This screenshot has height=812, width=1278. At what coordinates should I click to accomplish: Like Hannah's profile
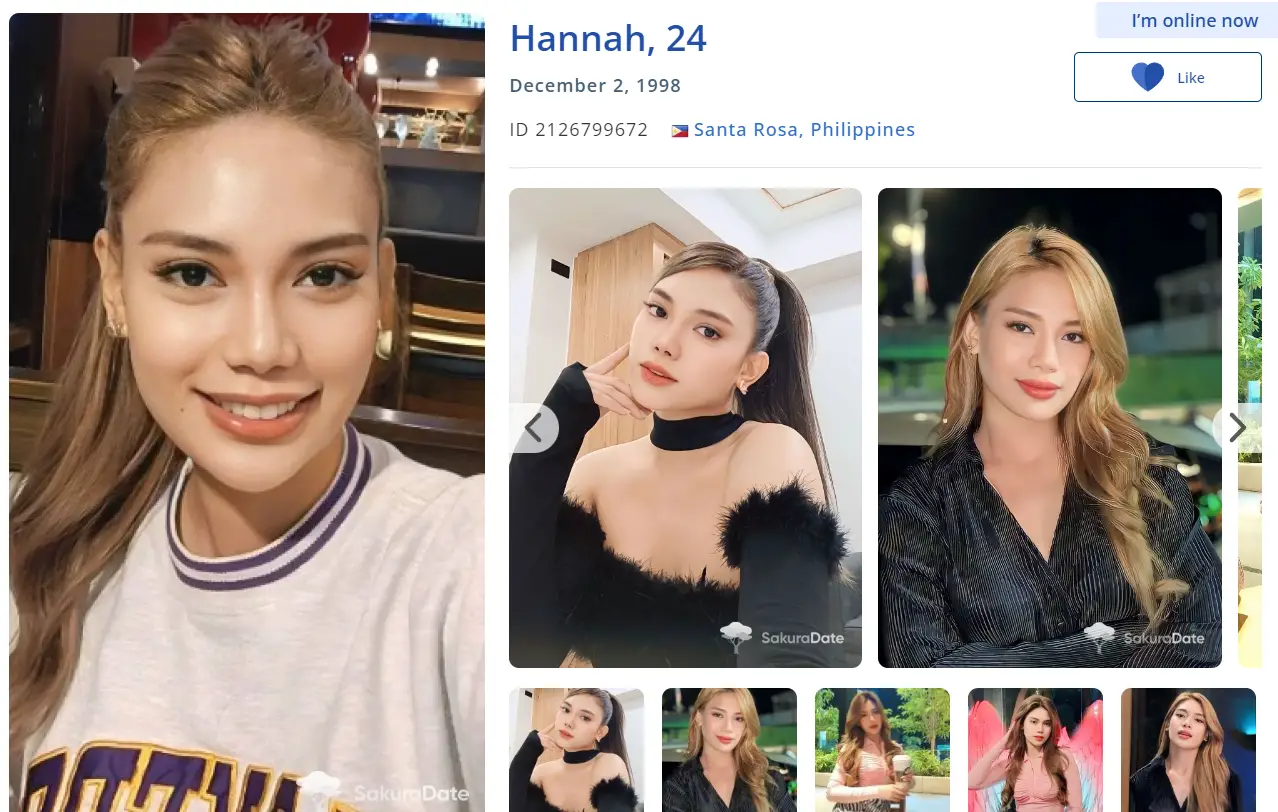point(1167,78)
